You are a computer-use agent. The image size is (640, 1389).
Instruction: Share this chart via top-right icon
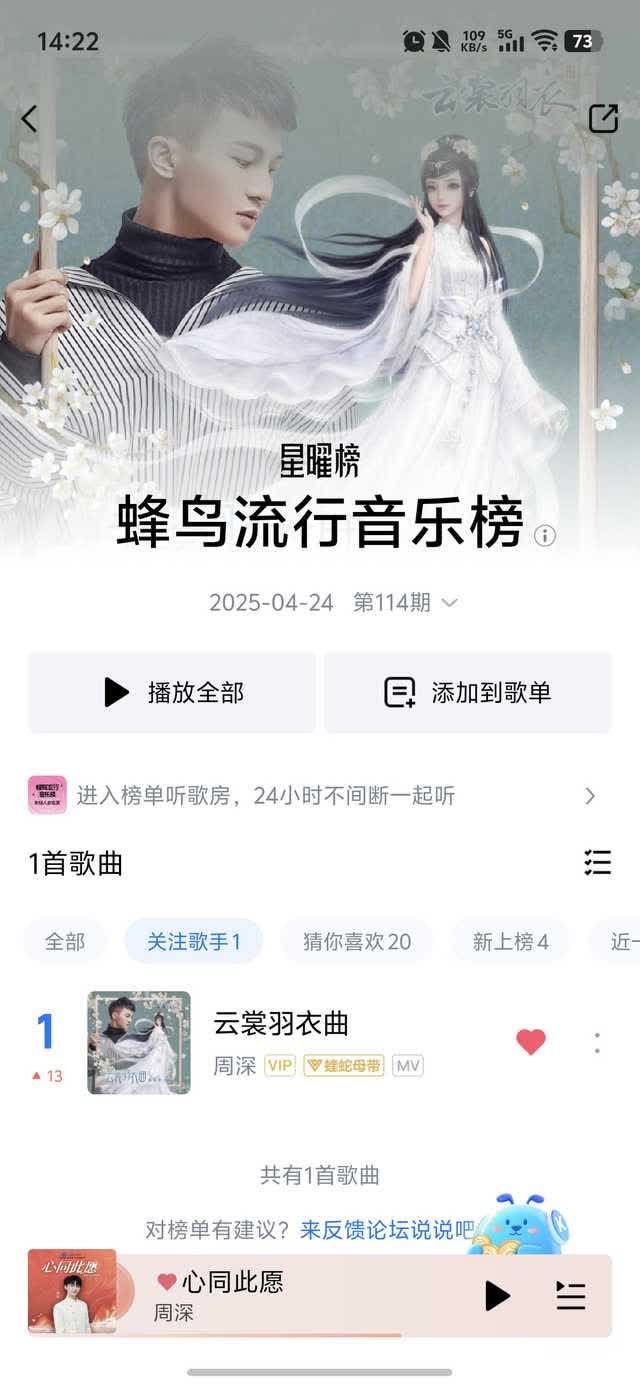[603, 119]
